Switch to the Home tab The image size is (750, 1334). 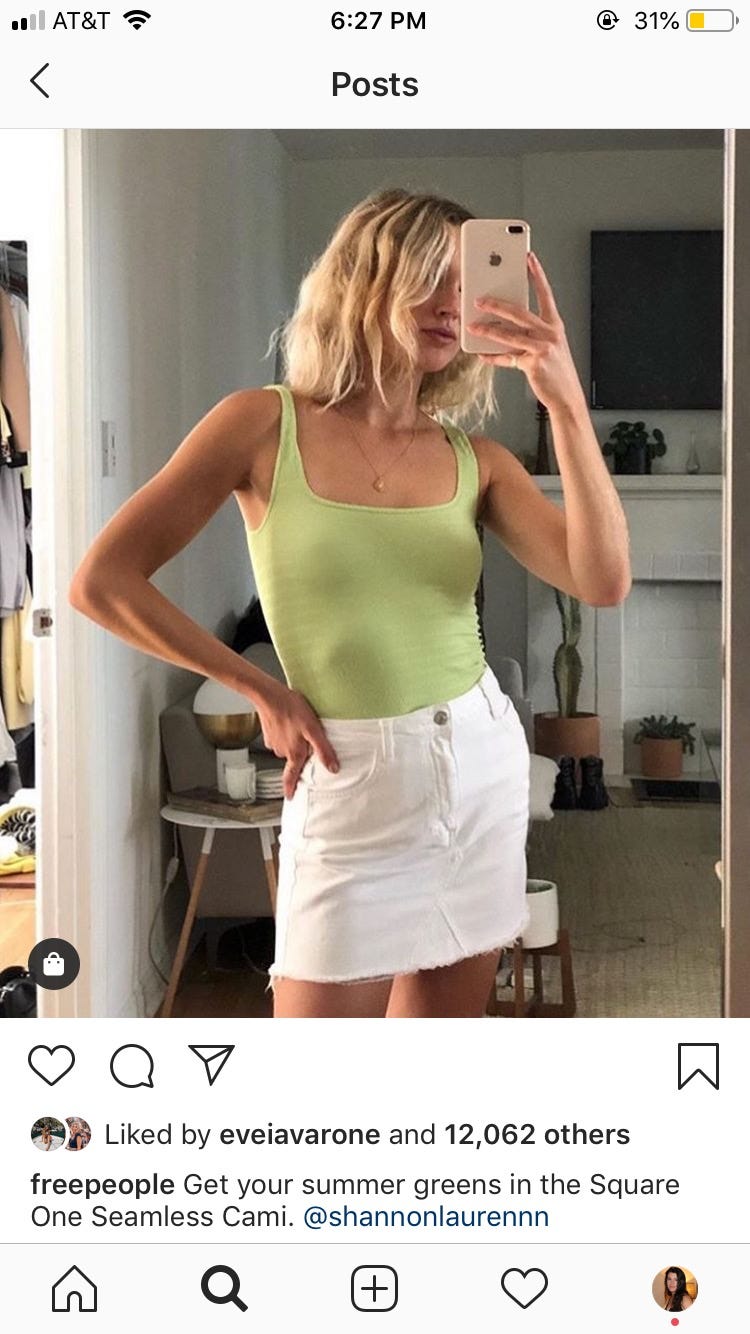75,1289
